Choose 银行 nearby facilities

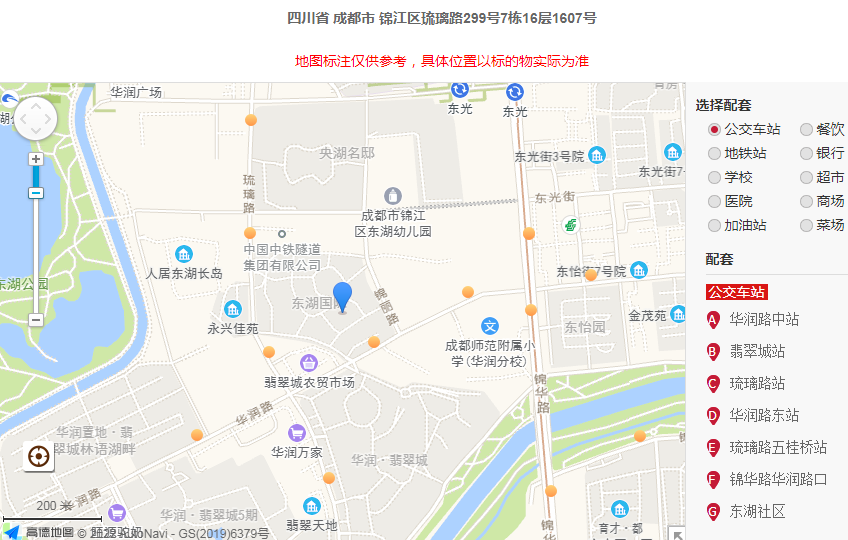pos(806,153)
